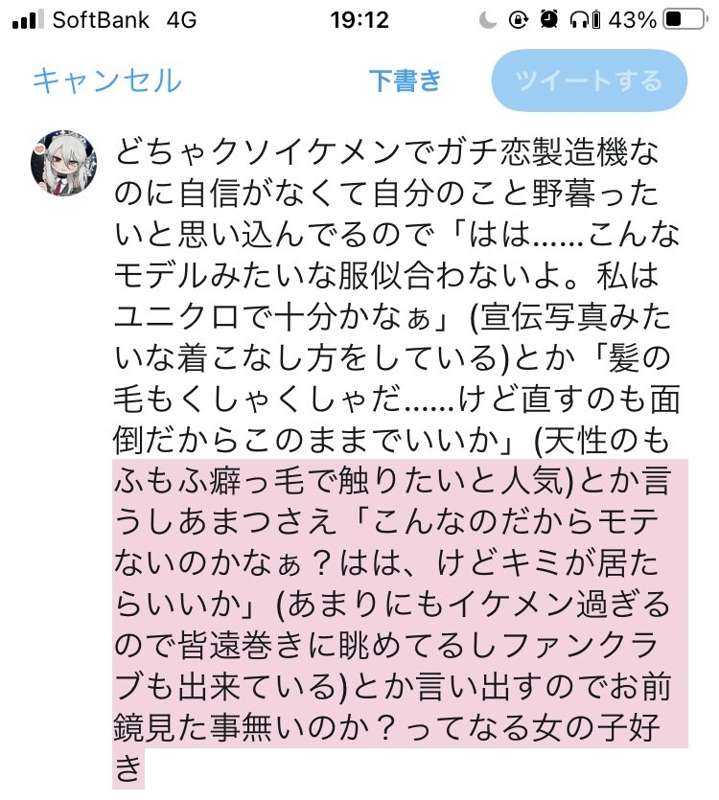
Task: Open the 下書き drafts list
Action: coord(405,81)
